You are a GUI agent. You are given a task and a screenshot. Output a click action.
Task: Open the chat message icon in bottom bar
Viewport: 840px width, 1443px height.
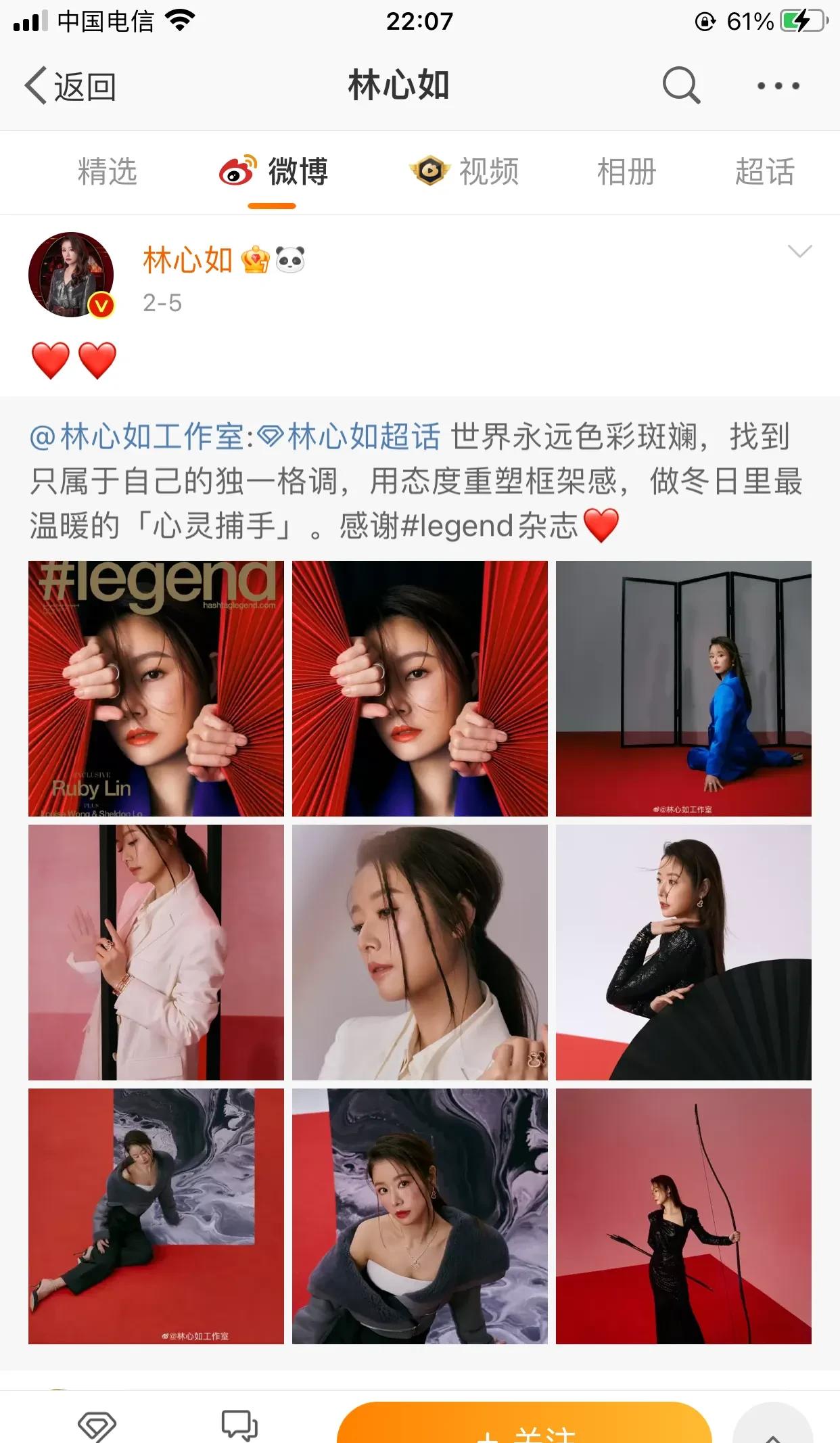coord(239,1425)
